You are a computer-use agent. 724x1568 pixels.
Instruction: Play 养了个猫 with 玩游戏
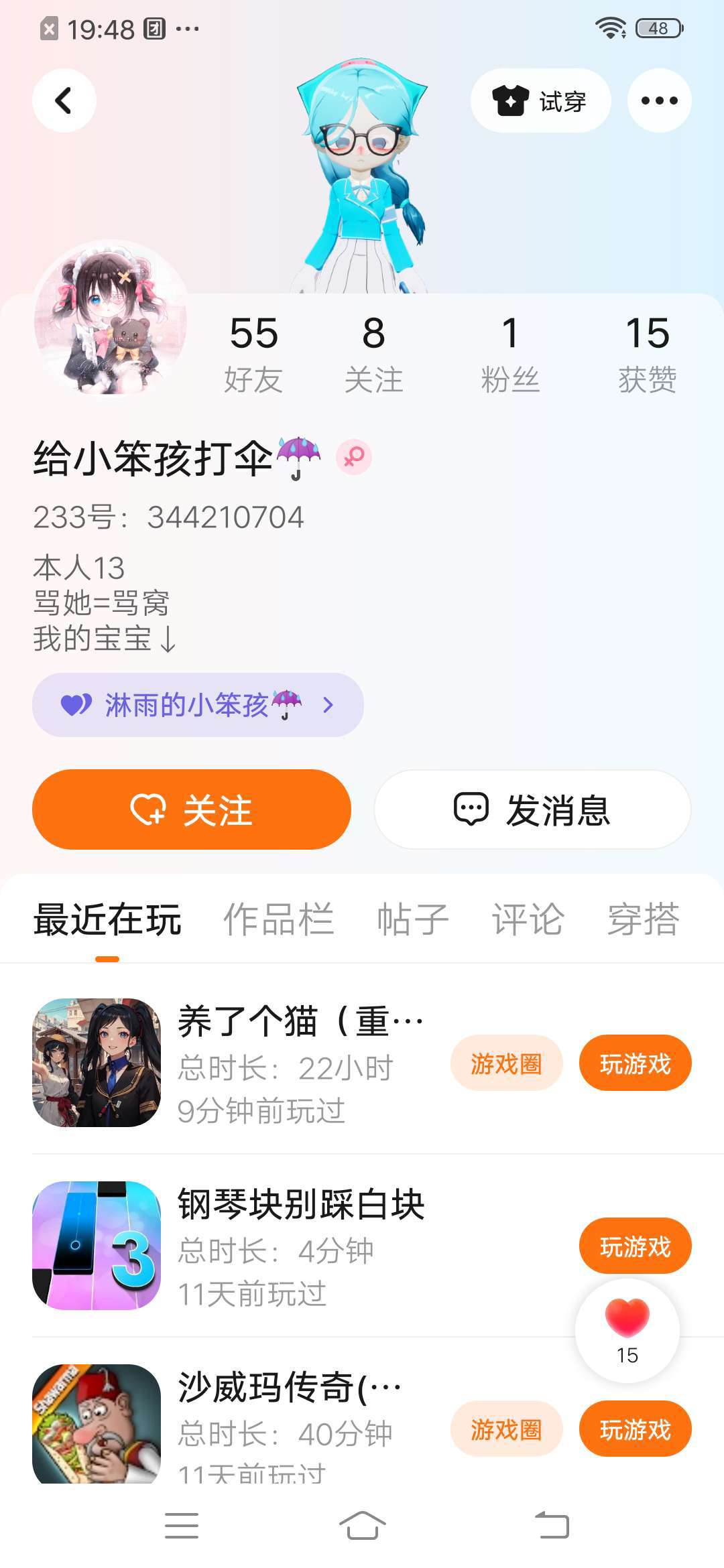(635, 1063)
